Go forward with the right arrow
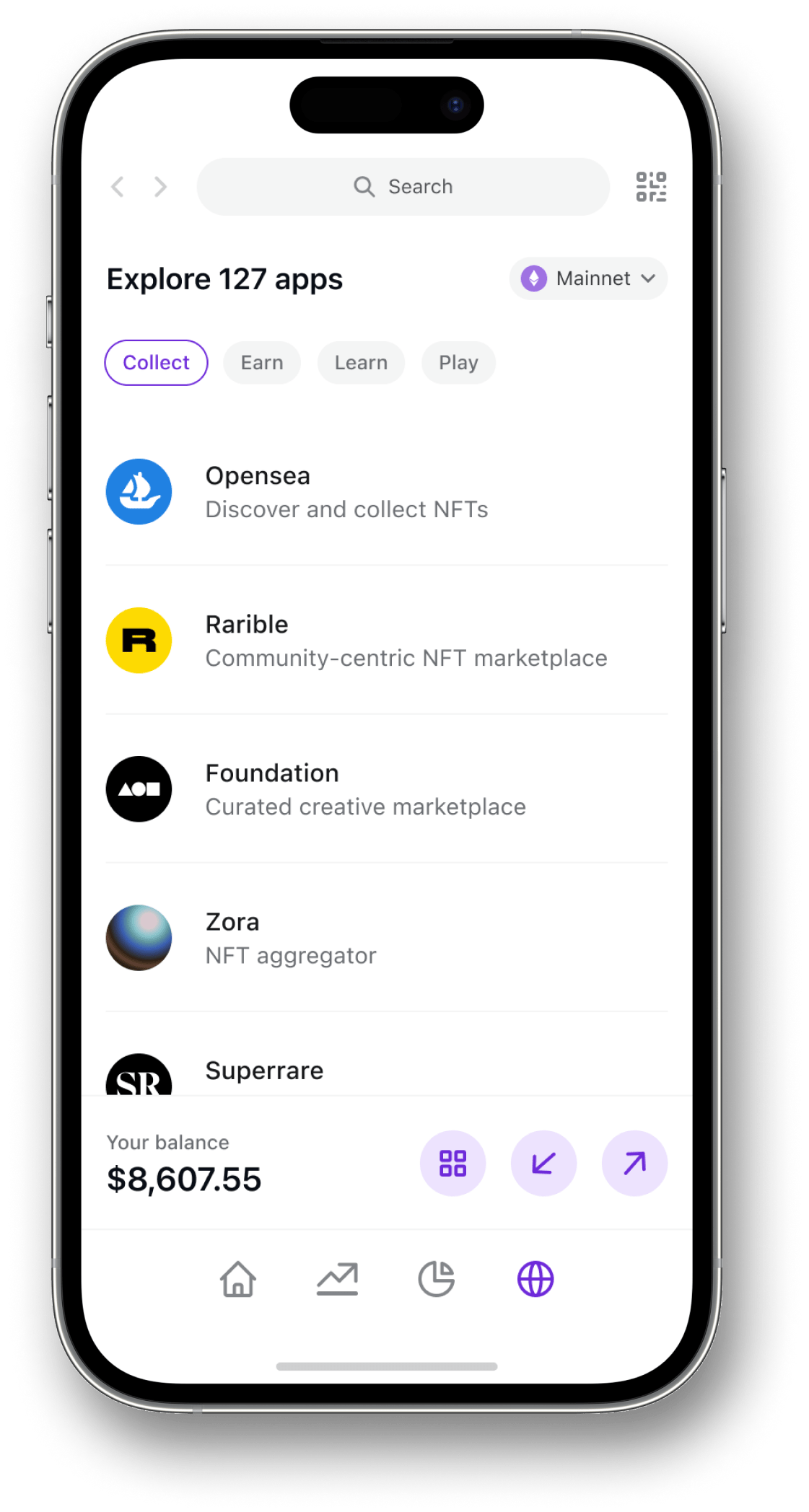This screenshot has height=1512, width=809. pos(160,187)
